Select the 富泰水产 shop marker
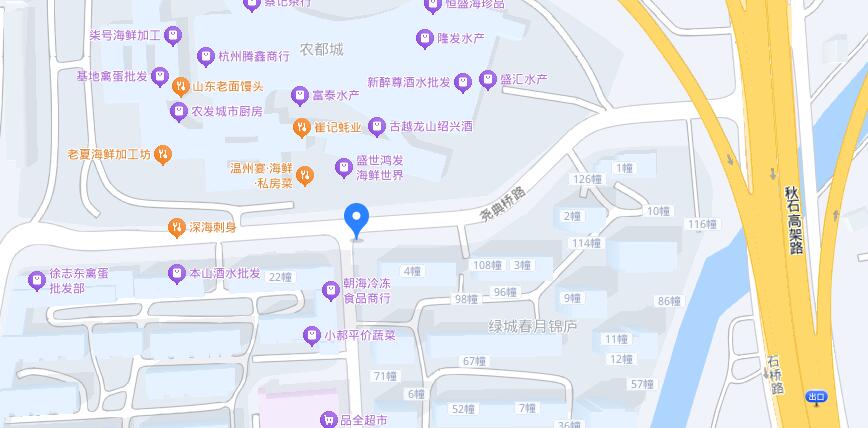 [x=298, y=95]
